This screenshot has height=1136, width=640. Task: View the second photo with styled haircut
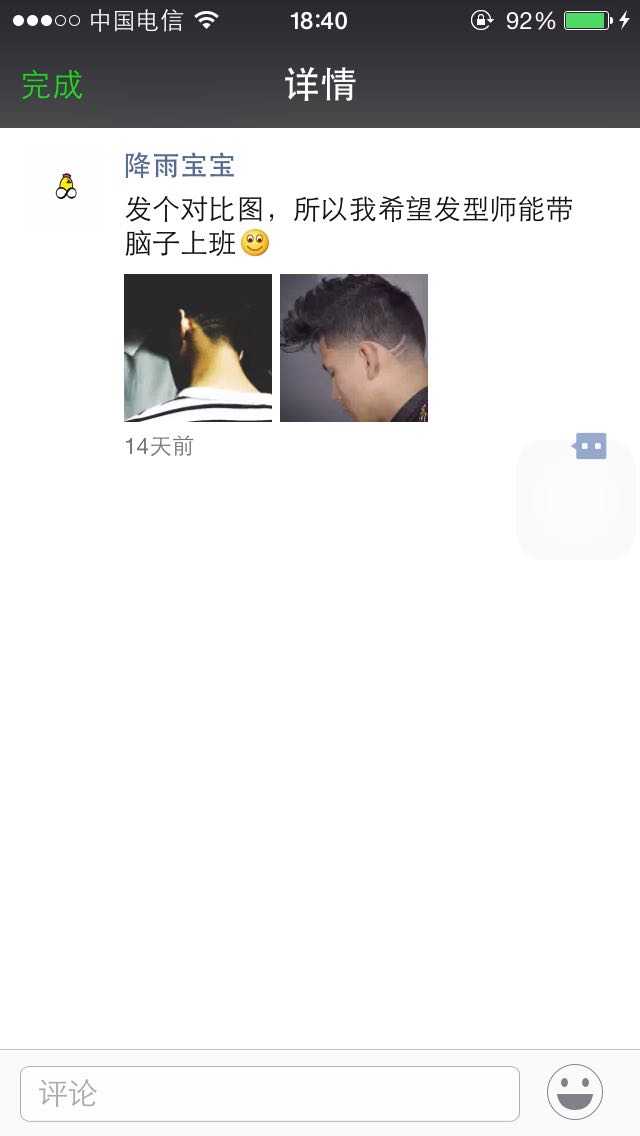(354, 348)
